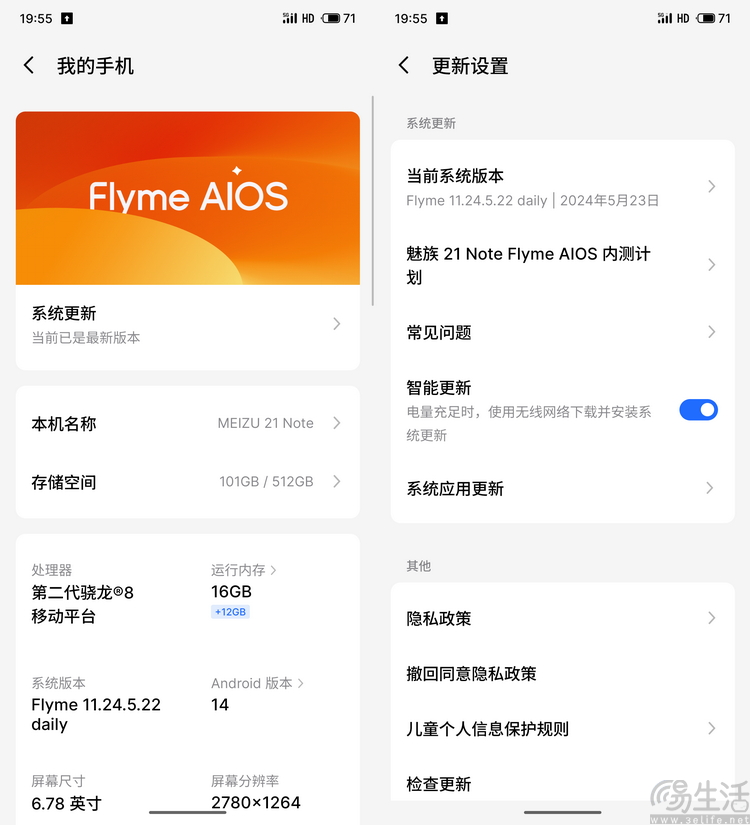Open the 本机名称 MEIZU 21 Note row
This screenshot has width=750, height=825.
pos(187,423)
